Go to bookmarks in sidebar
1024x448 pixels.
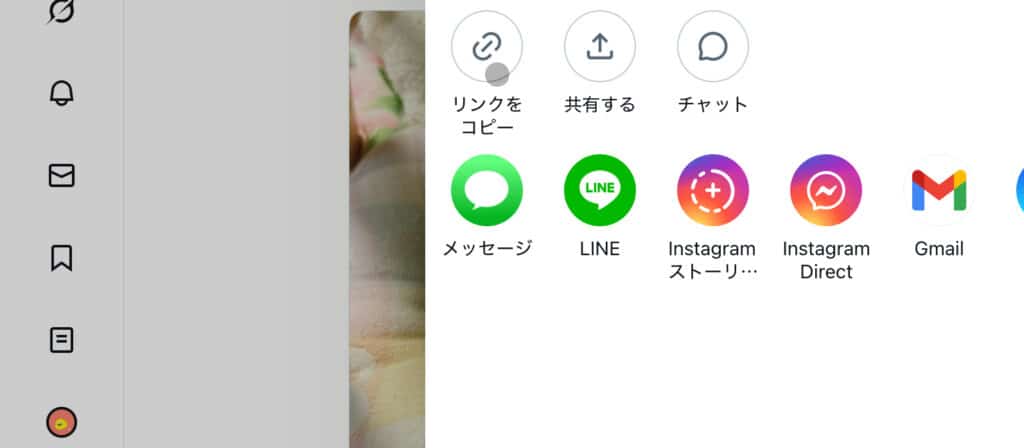61,258
